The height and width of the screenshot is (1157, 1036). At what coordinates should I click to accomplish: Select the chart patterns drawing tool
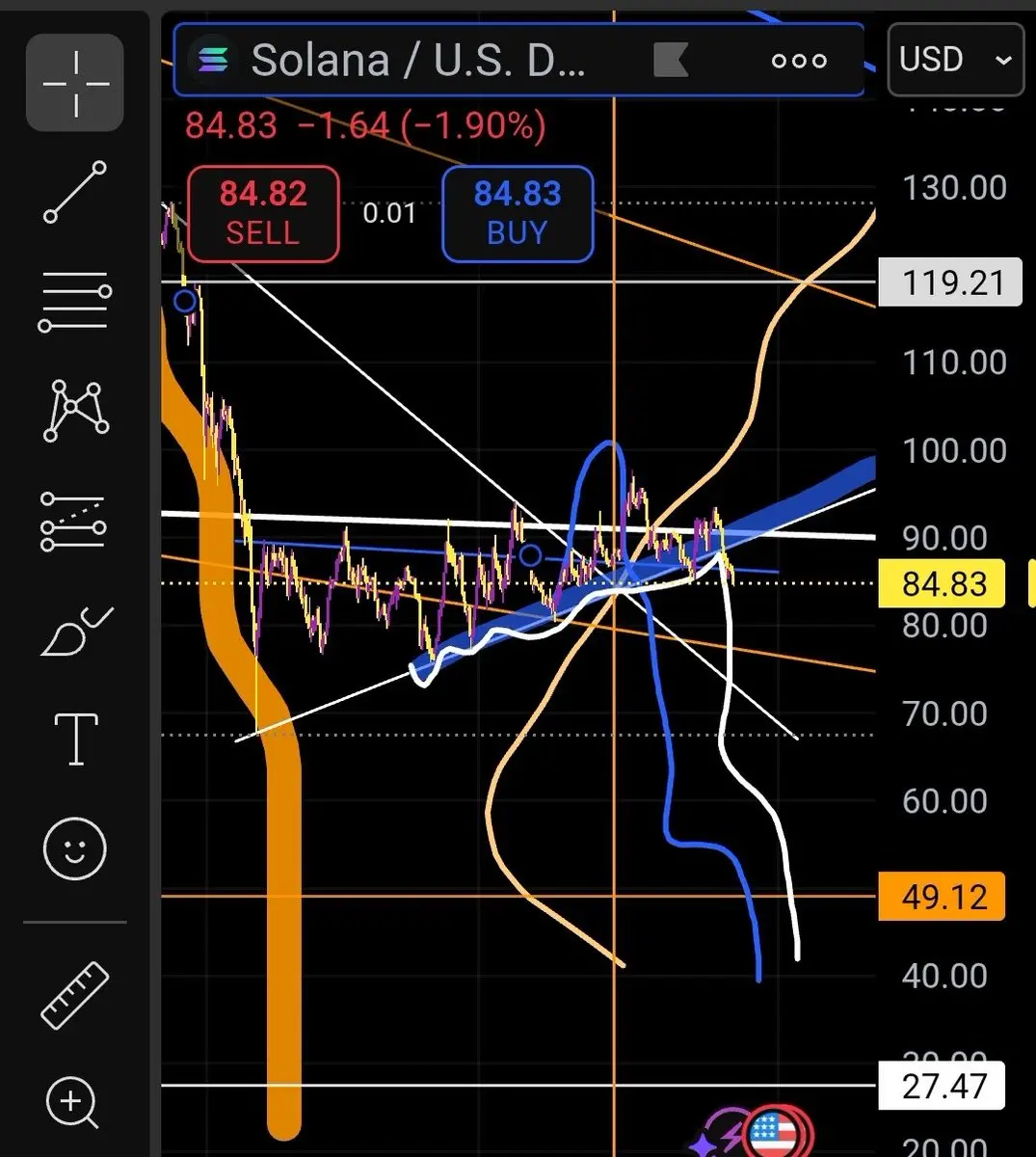click(75, 410)
